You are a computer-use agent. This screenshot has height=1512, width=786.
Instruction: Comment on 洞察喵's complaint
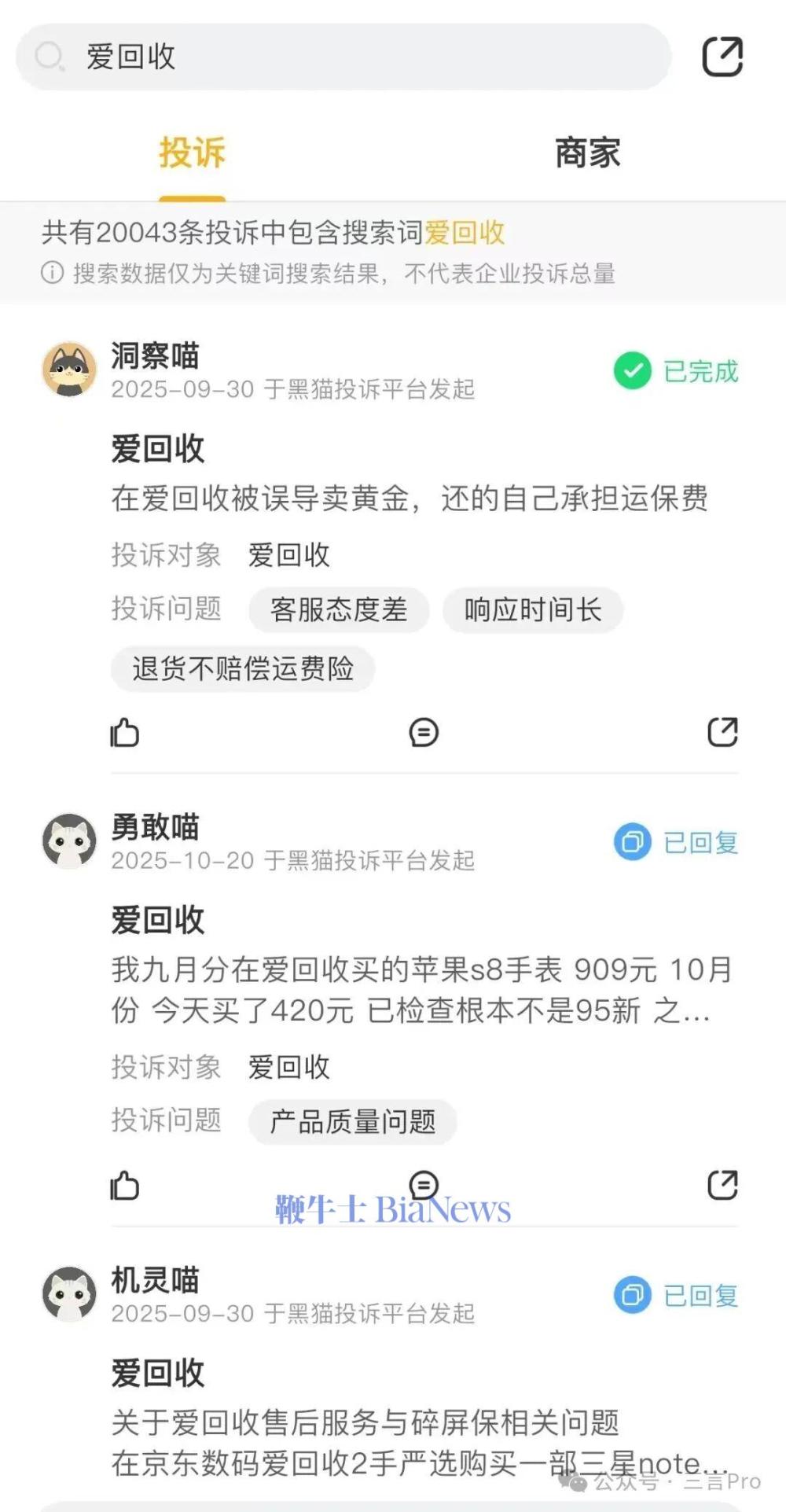(424, 732)
